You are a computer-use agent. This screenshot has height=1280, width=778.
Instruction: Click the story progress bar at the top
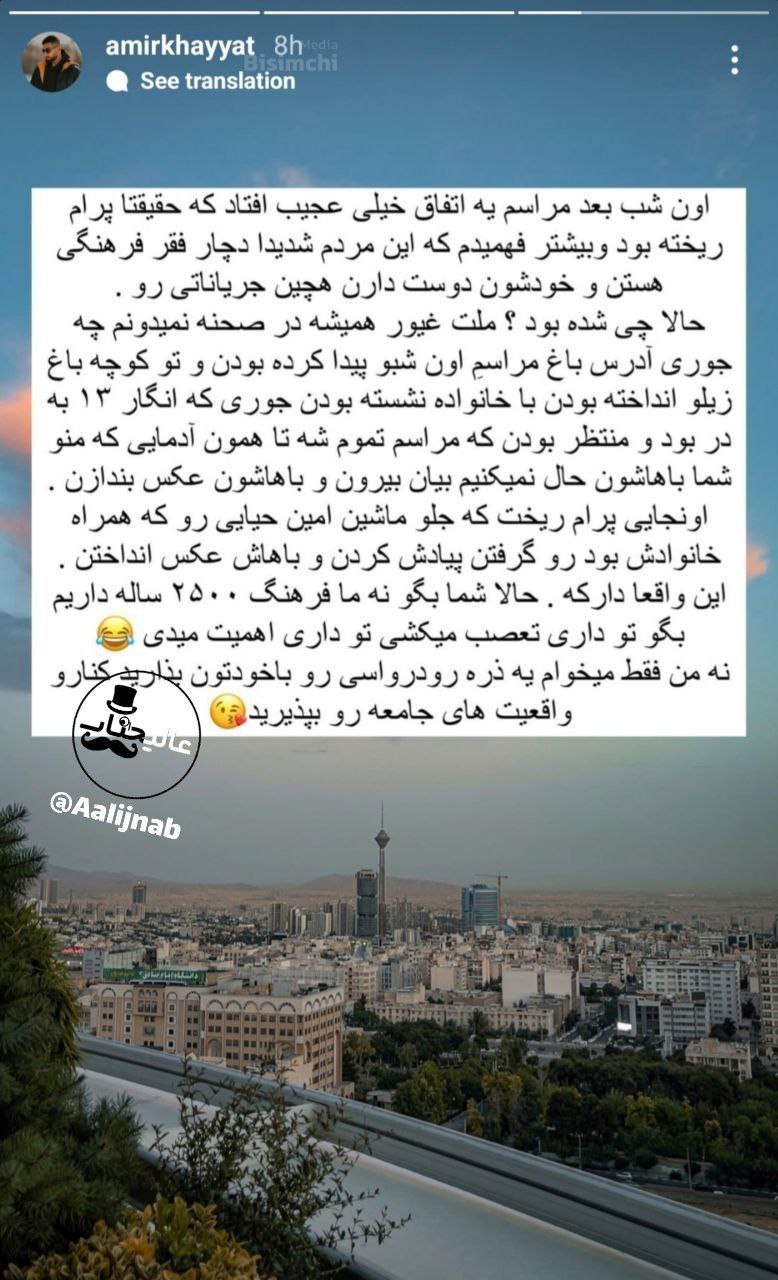[x=389, y=12]
